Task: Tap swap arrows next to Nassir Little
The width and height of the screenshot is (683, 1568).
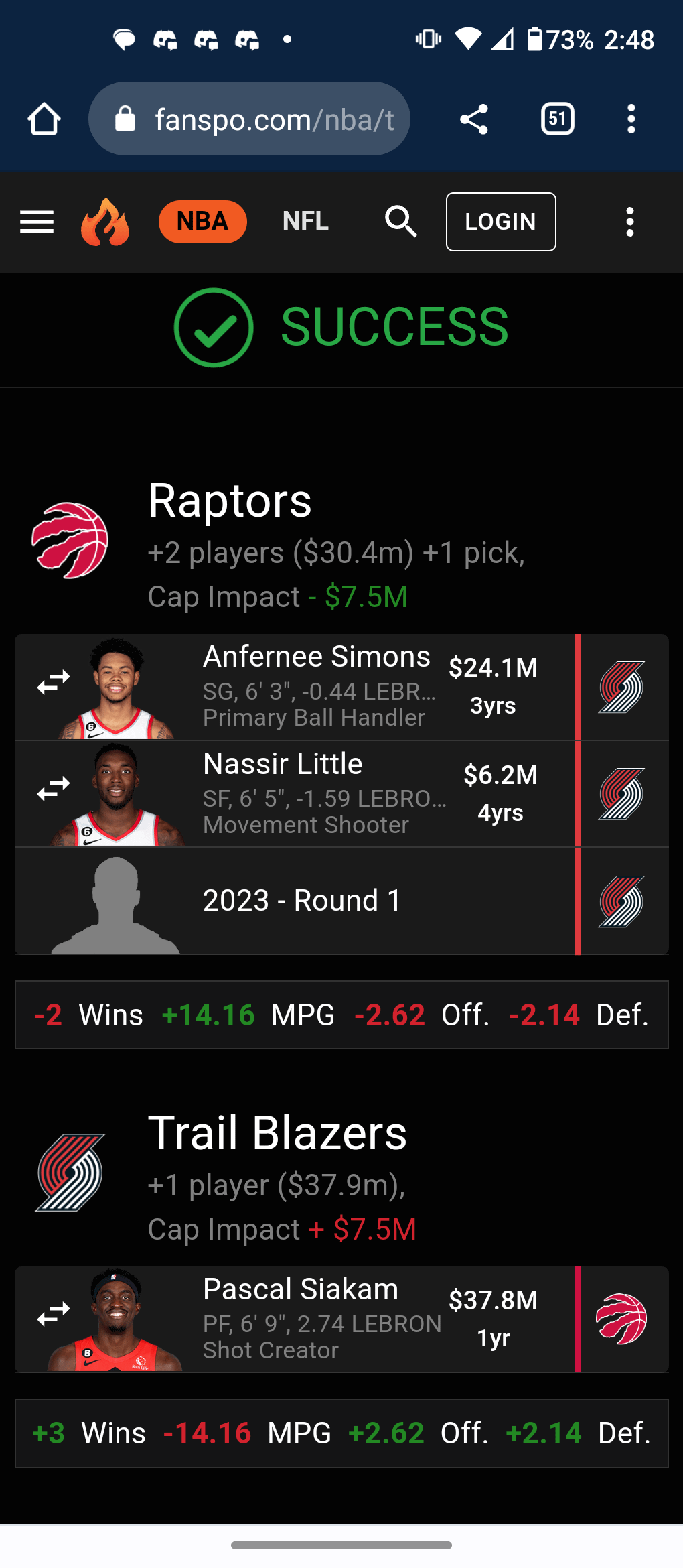Action: tap(54, 789)
